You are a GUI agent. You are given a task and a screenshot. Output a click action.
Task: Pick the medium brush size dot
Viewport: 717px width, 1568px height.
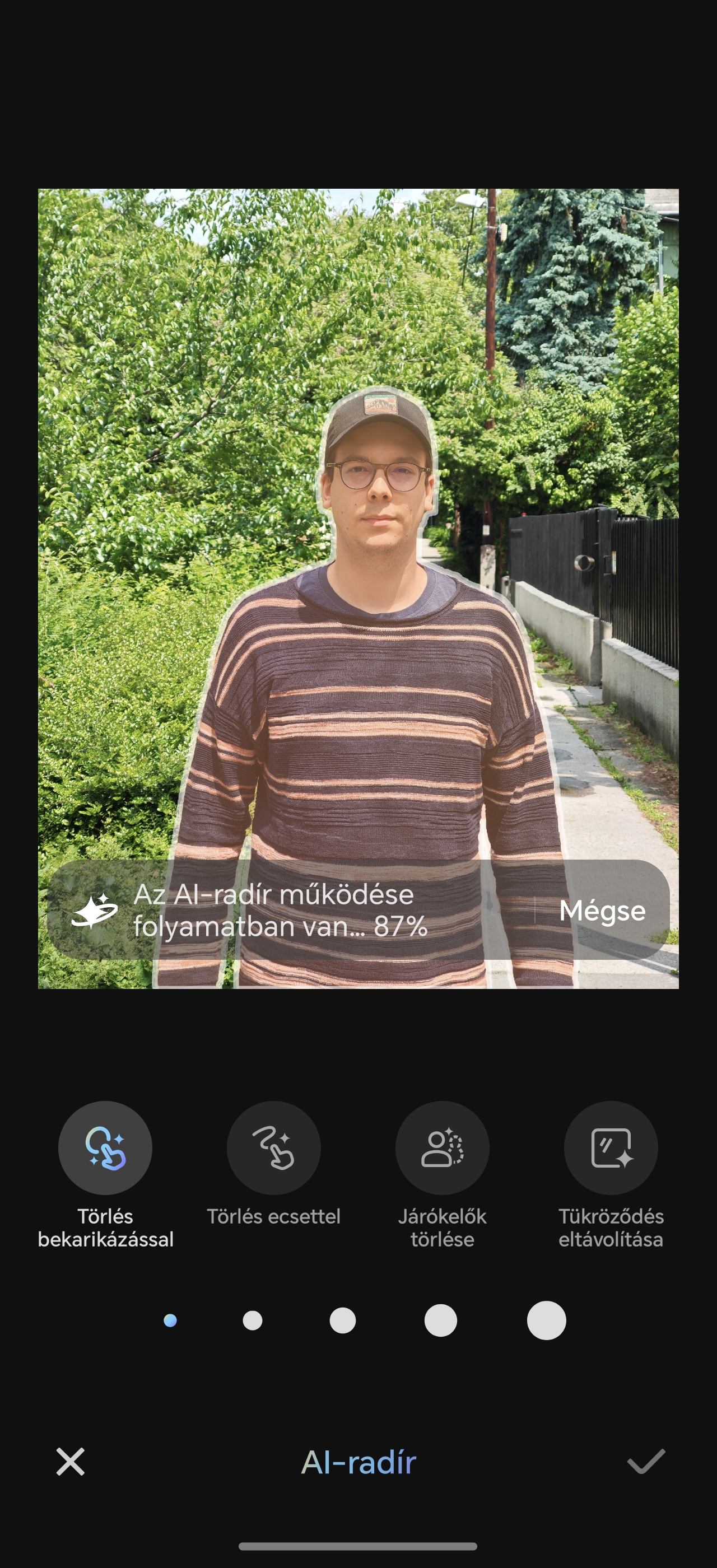point(343,1320)
